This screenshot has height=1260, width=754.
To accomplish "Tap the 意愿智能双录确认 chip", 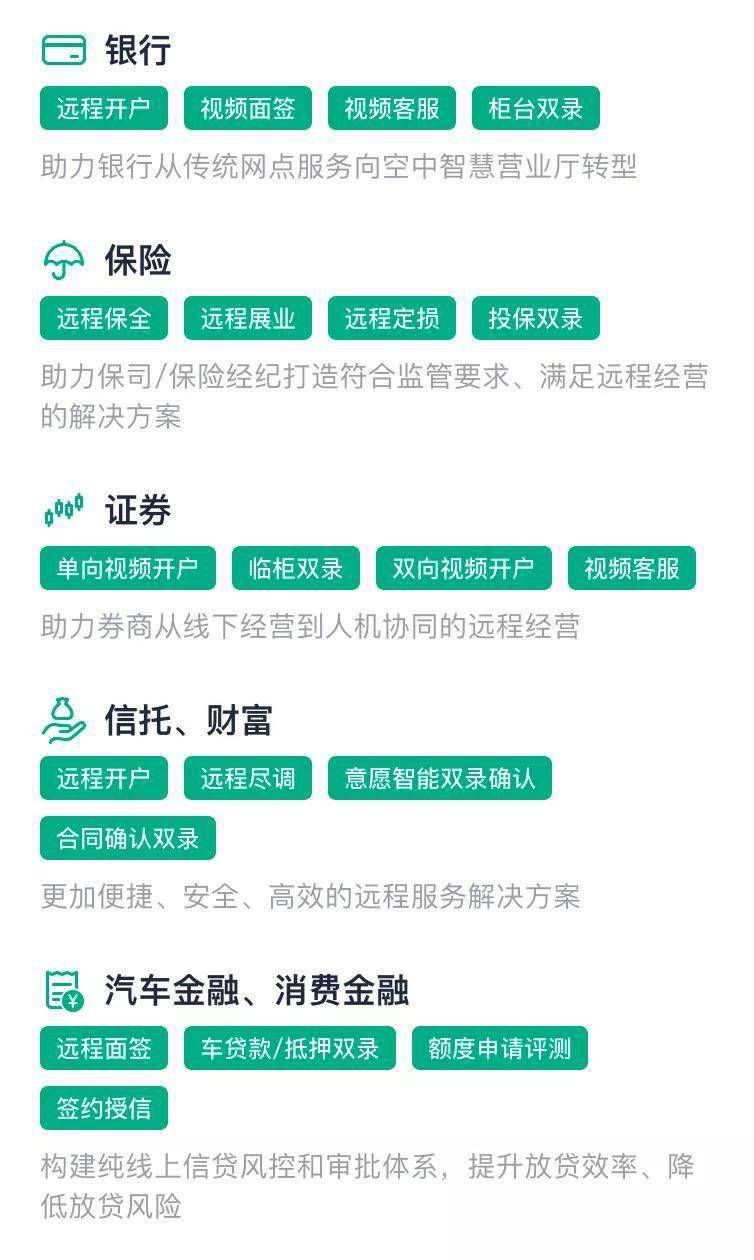I will (x=440, y=779).
